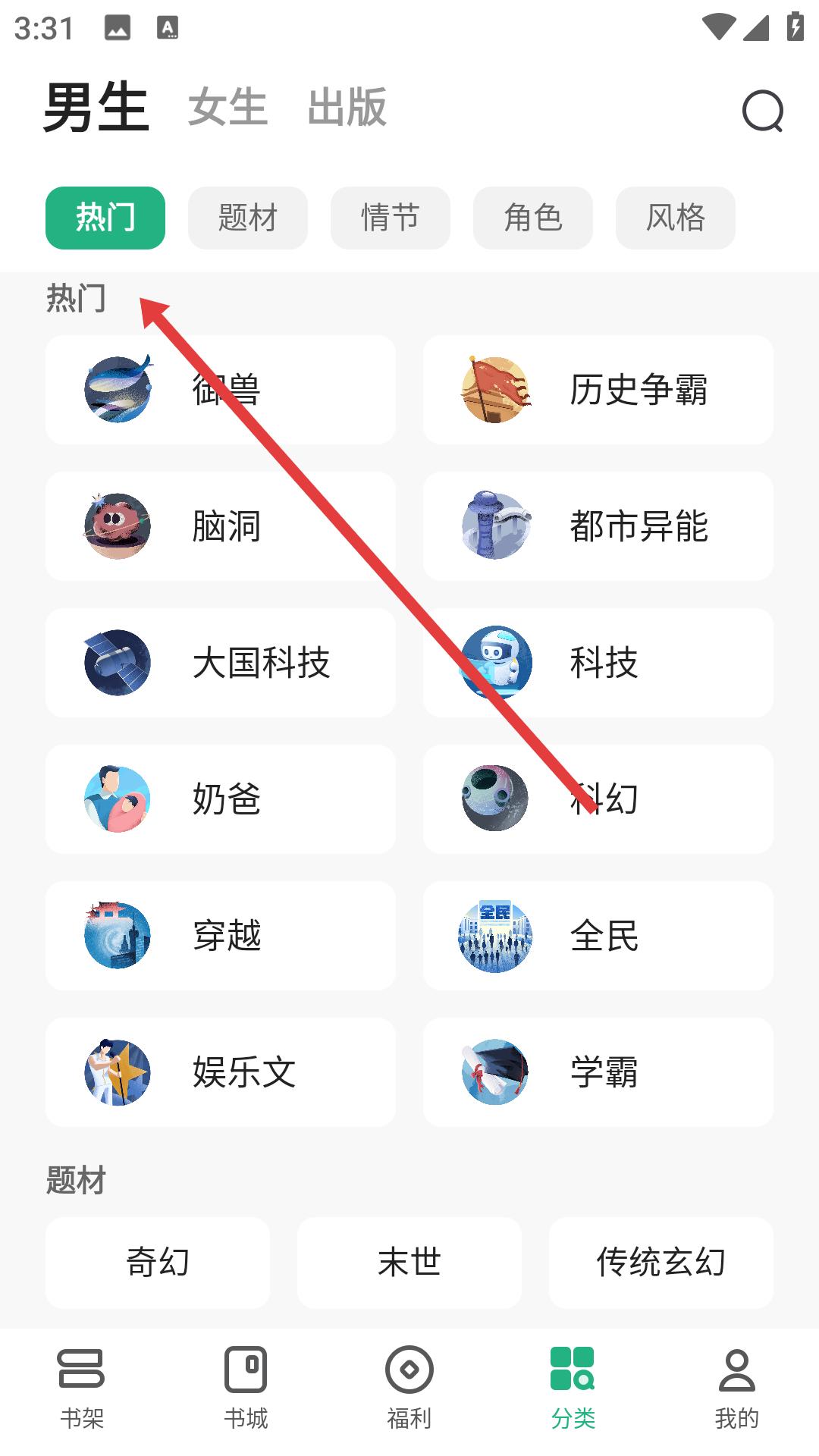Go to the 福利 tab
Image resolution: width=819 pixels, height=1456 pixels.
409,1388
